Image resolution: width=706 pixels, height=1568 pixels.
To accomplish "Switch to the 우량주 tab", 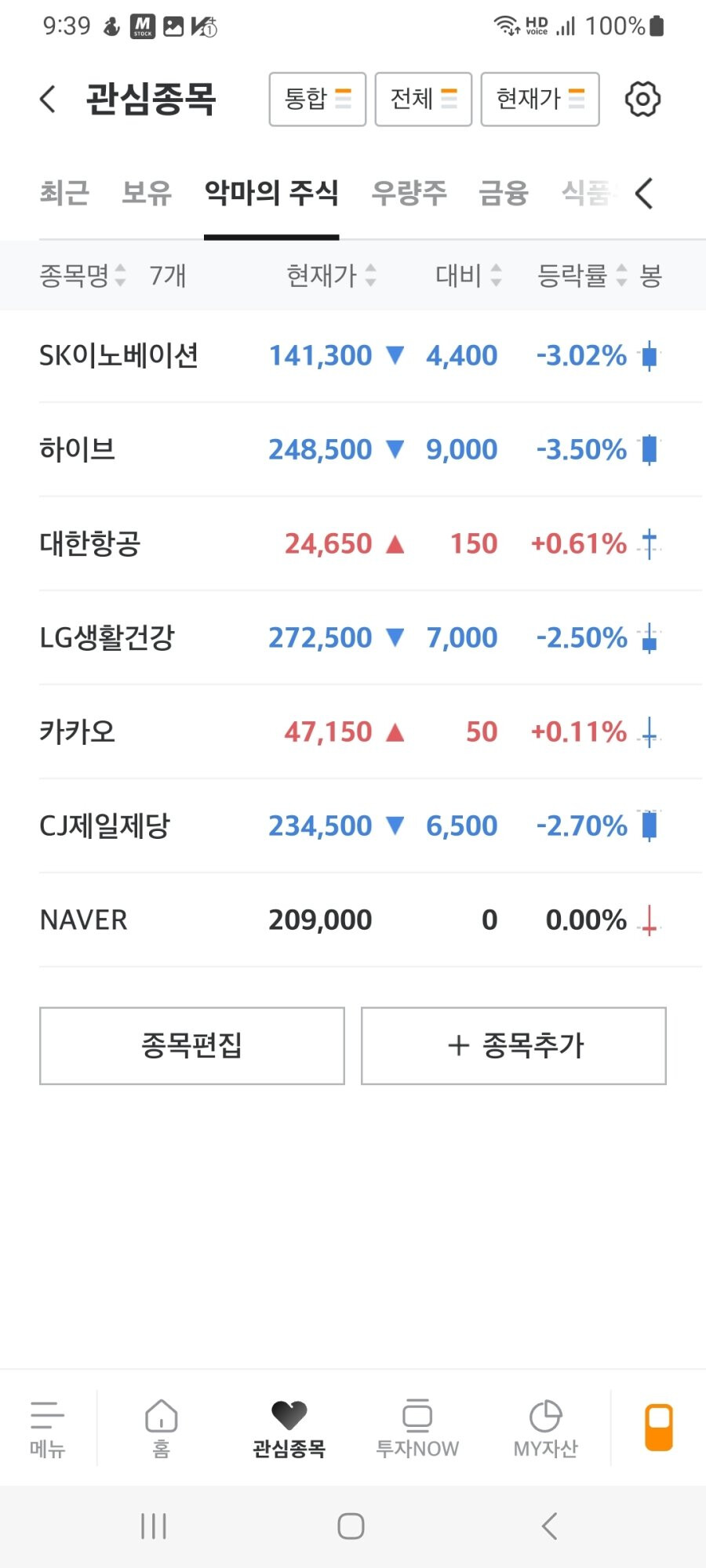I will [x=409, y=193].
